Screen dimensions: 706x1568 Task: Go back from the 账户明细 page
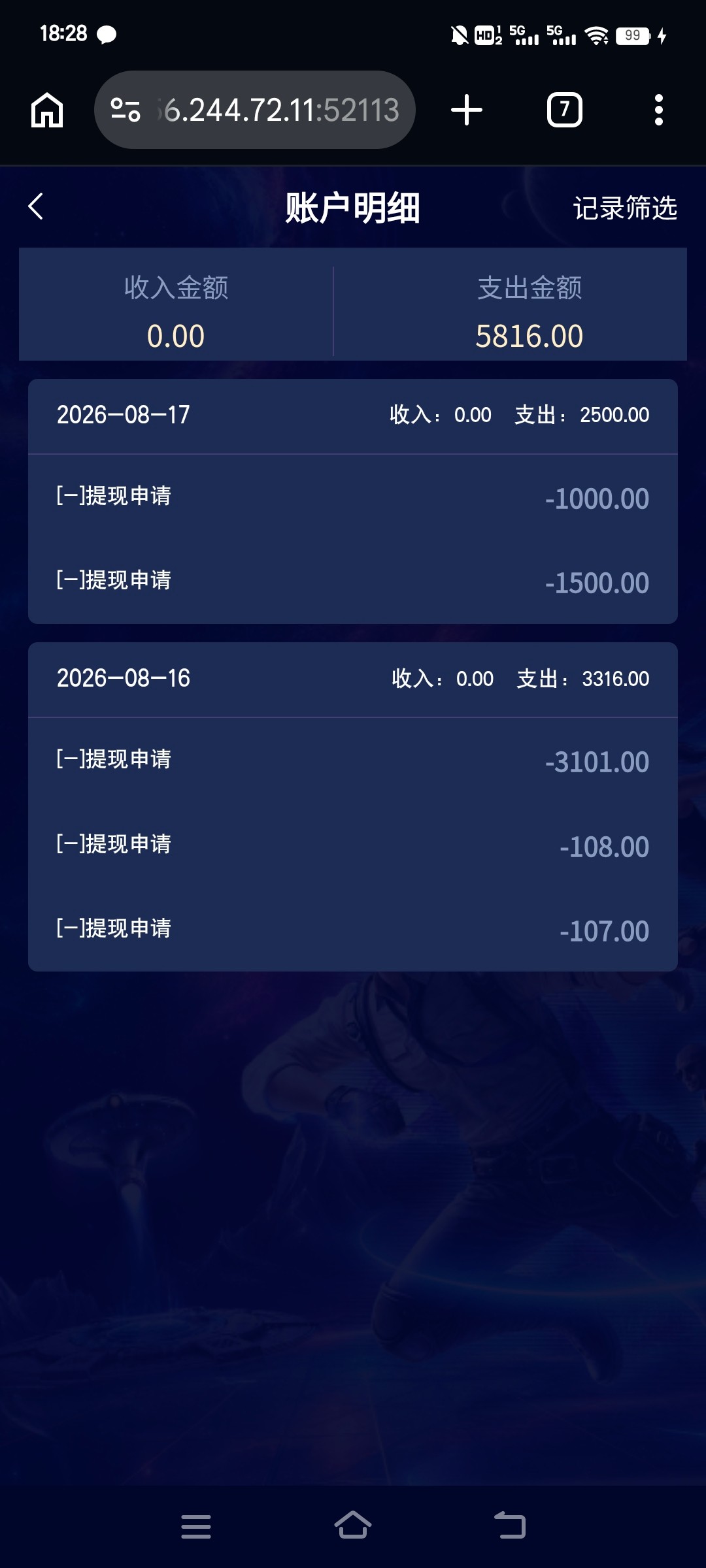coord(36,206)
